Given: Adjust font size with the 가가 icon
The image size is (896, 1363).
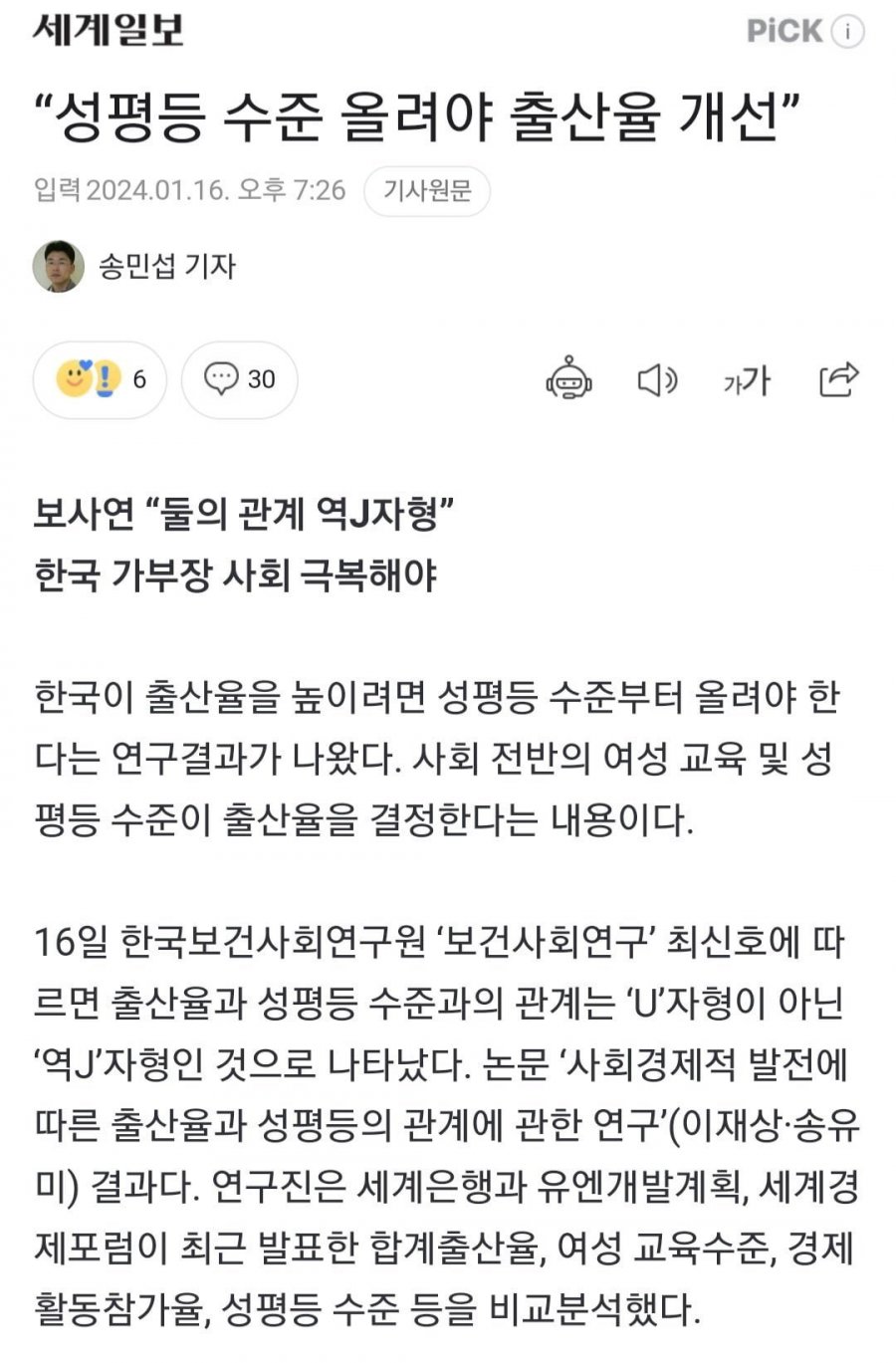Looking at the screenshot, I should (747, 379).
